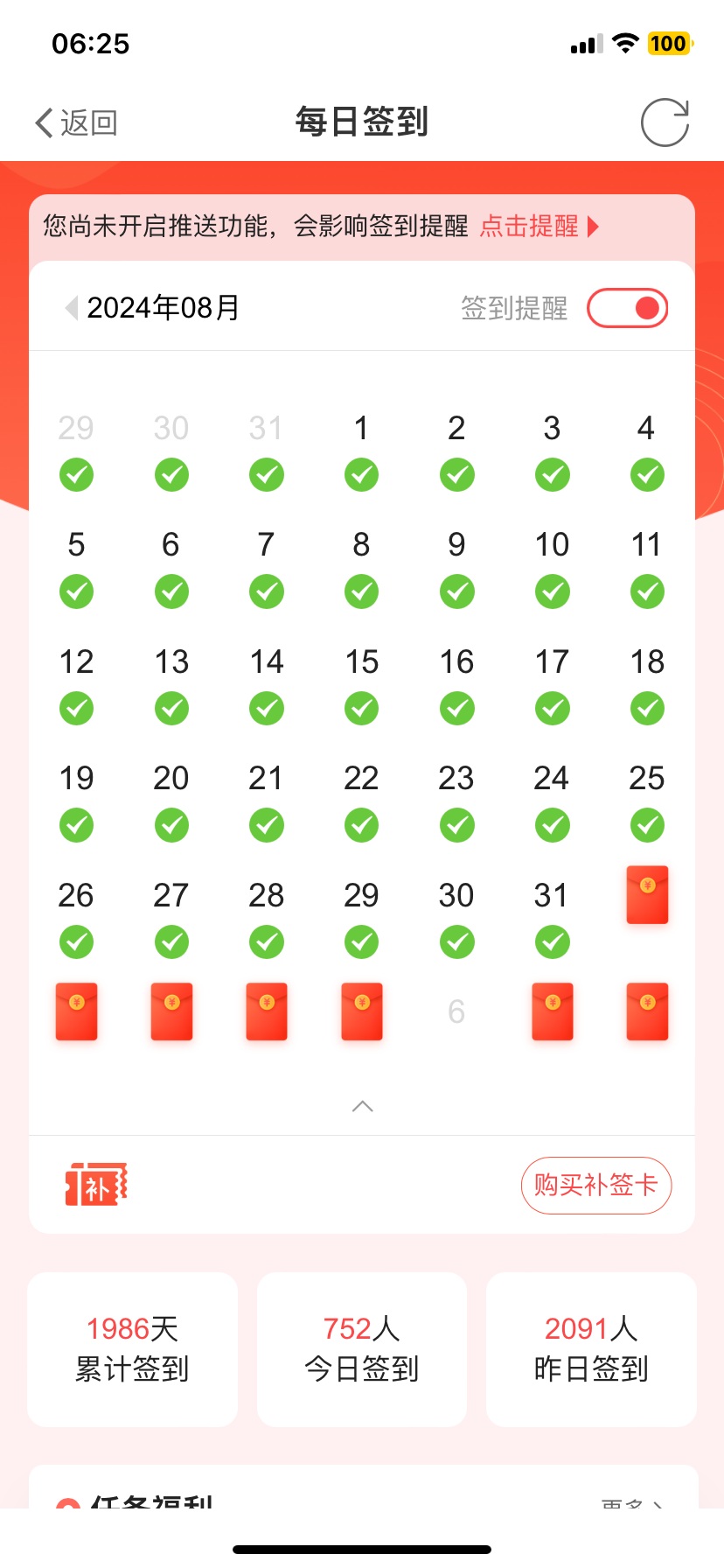The image size is (724, 1568).
Task: Toggle the 签到提醒 switch off
Action: click(628, 308)
